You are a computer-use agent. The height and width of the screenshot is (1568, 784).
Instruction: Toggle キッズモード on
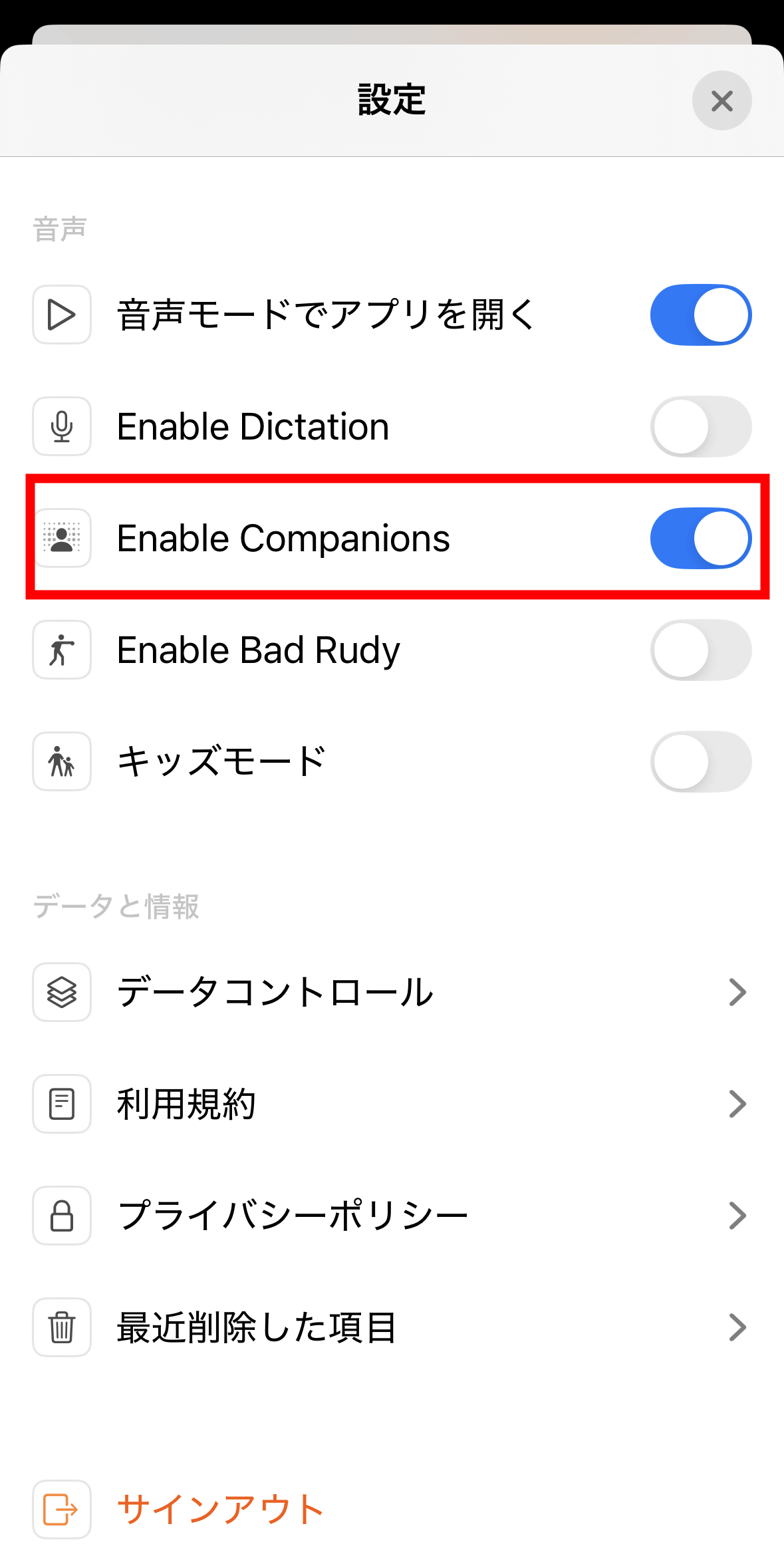[700, 761]
